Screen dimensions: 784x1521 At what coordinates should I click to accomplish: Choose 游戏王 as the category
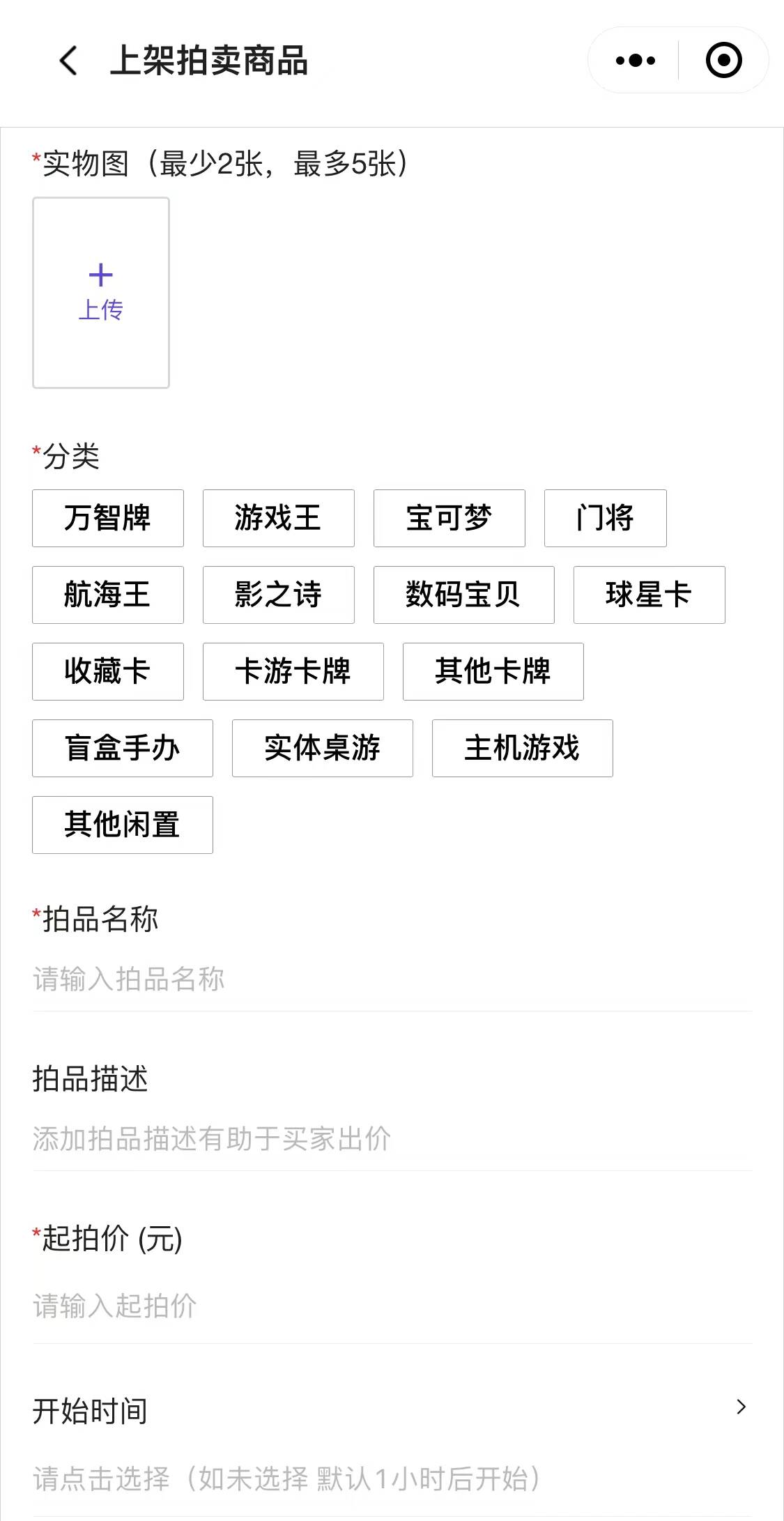[279, 518]
